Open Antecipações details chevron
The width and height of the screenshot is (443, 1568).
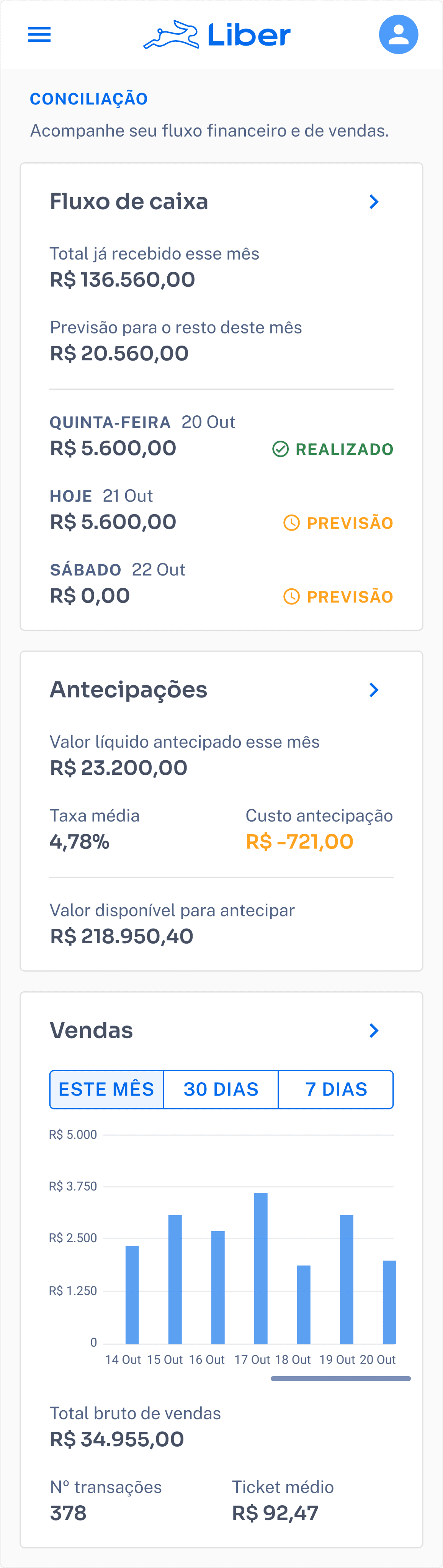[x=374, y=690]
